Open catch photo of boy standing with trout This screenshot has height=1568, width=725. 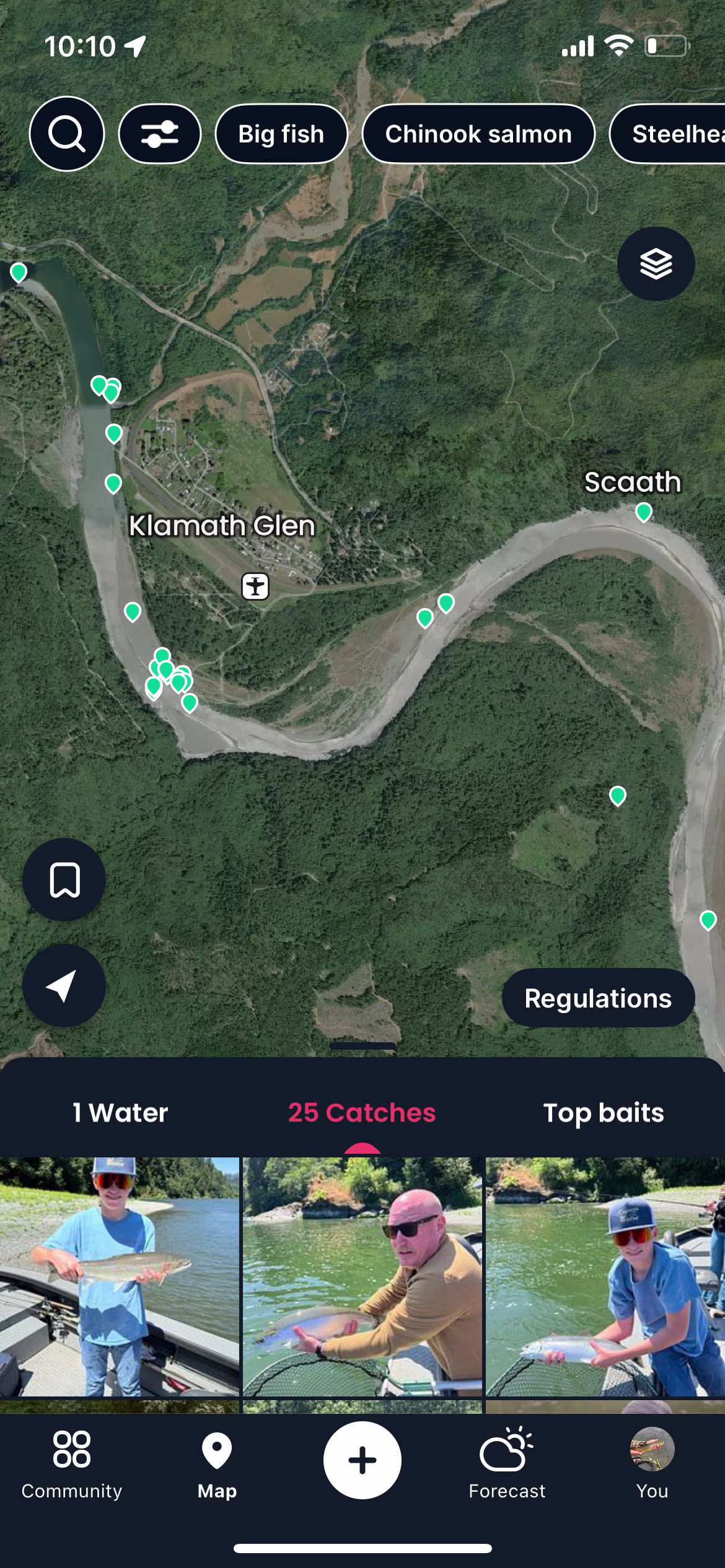[120, 1276]
